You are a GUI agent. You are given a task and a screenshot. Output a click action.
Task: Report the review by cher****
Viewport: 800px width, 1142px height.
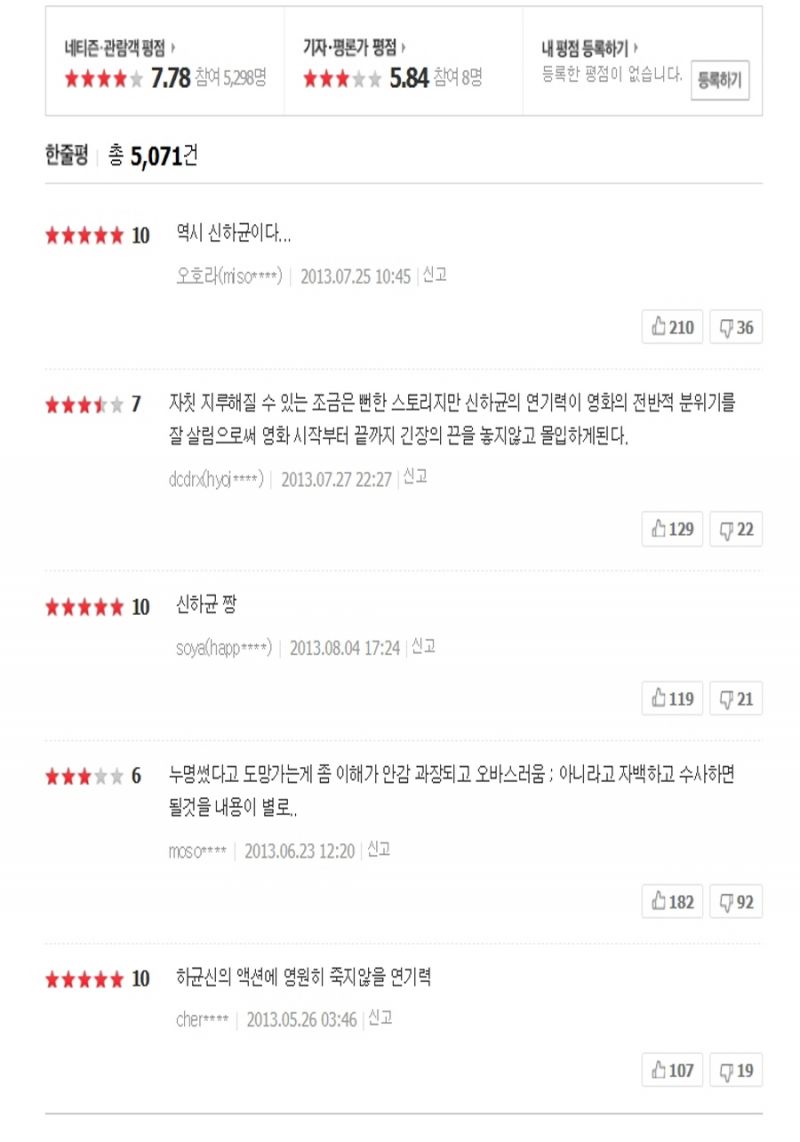(x=380, y=1018)
